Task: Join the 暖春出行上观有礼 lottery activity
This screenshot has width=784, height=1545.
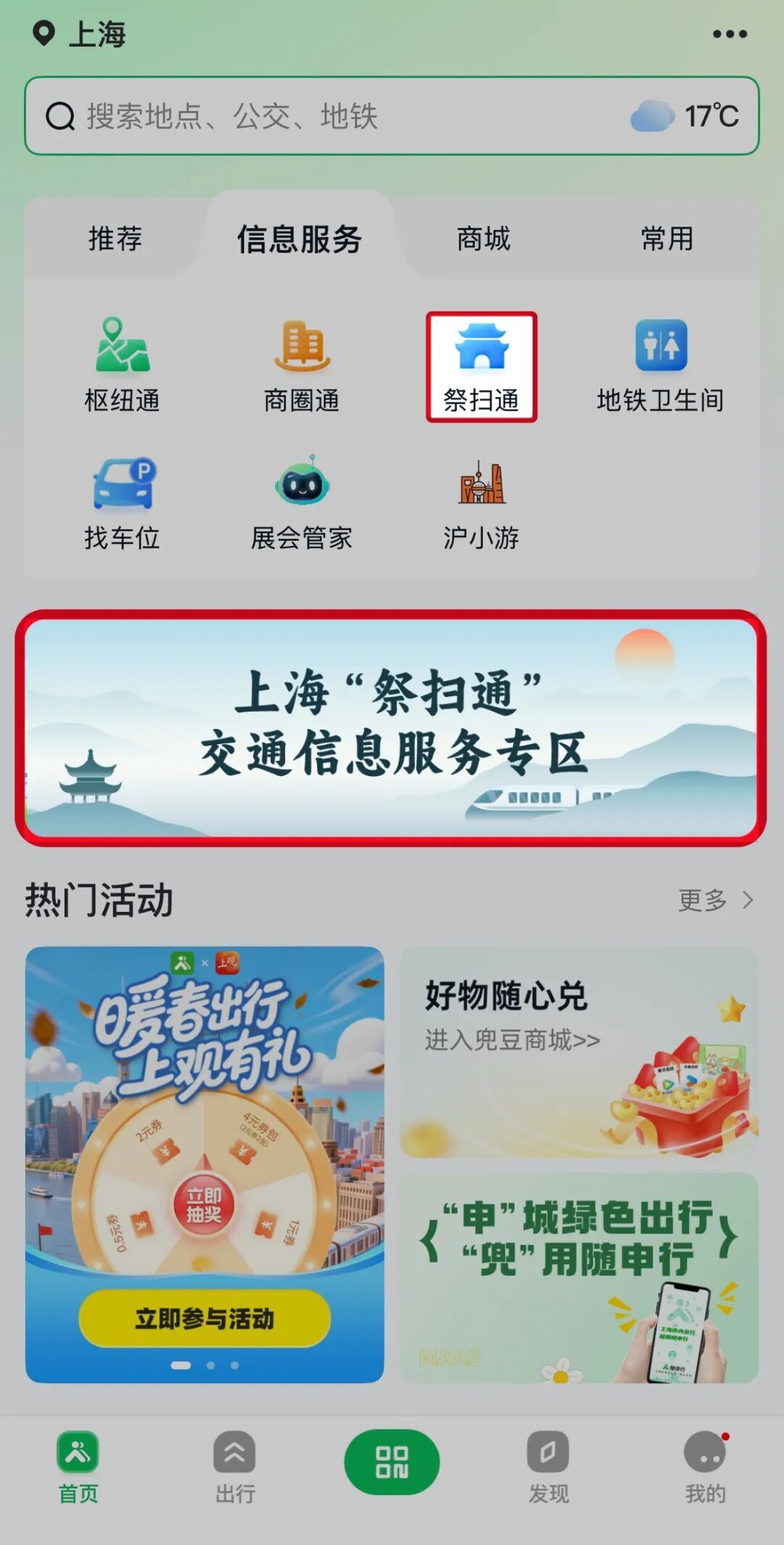Action: click(205, 1318)
